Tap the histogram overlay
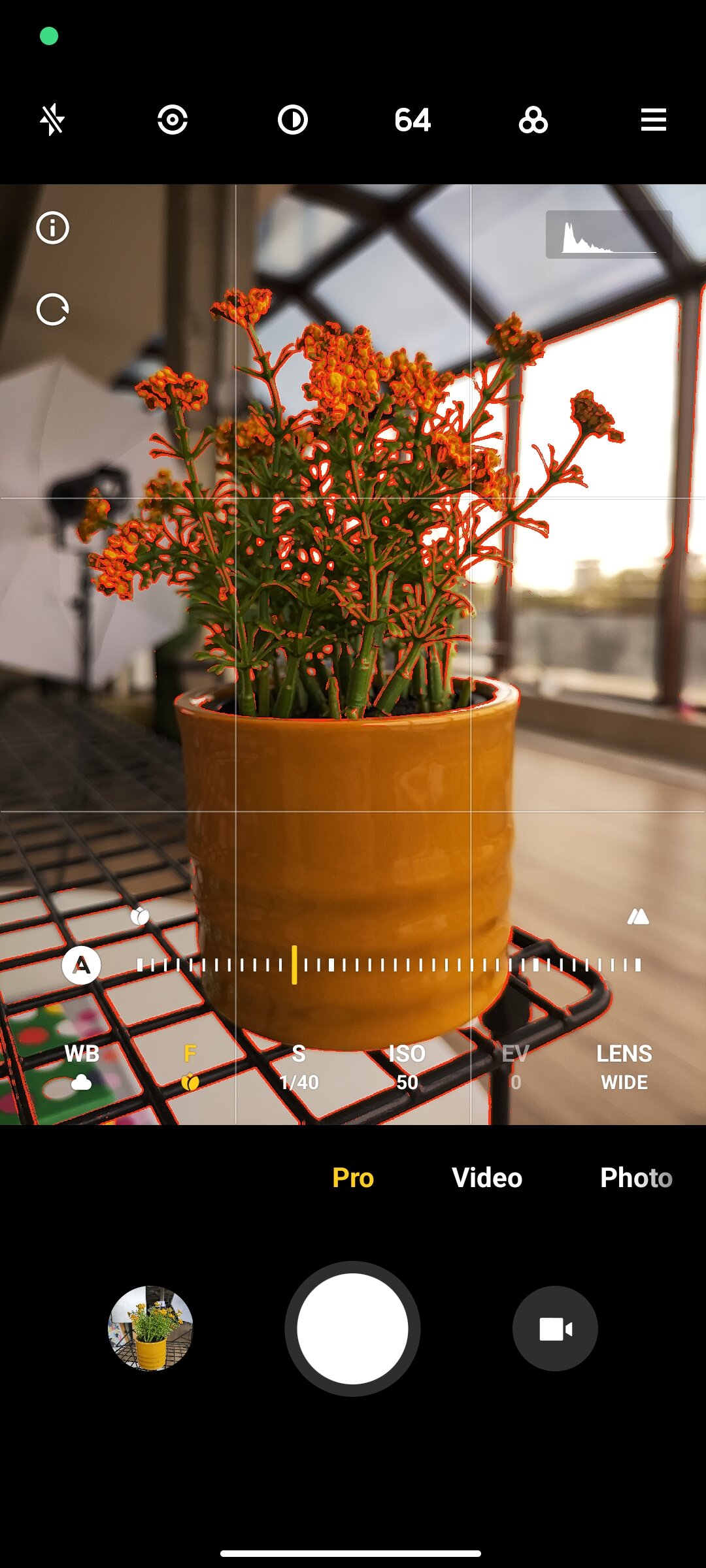This screenshot has height=1568, width=706. [609, 235]
